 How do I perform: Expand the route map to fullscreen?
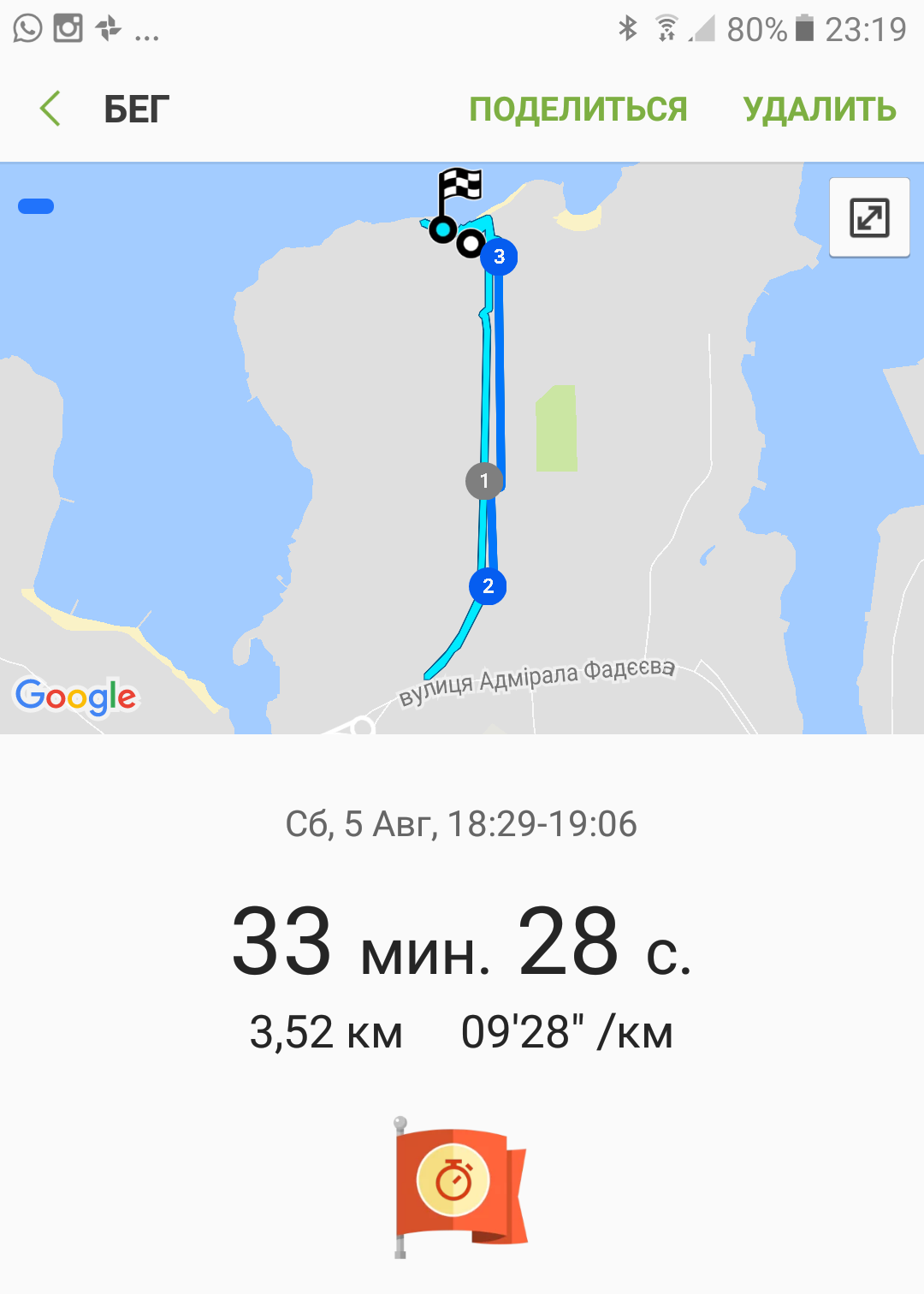pyautogui.click(x=868, y=217)
